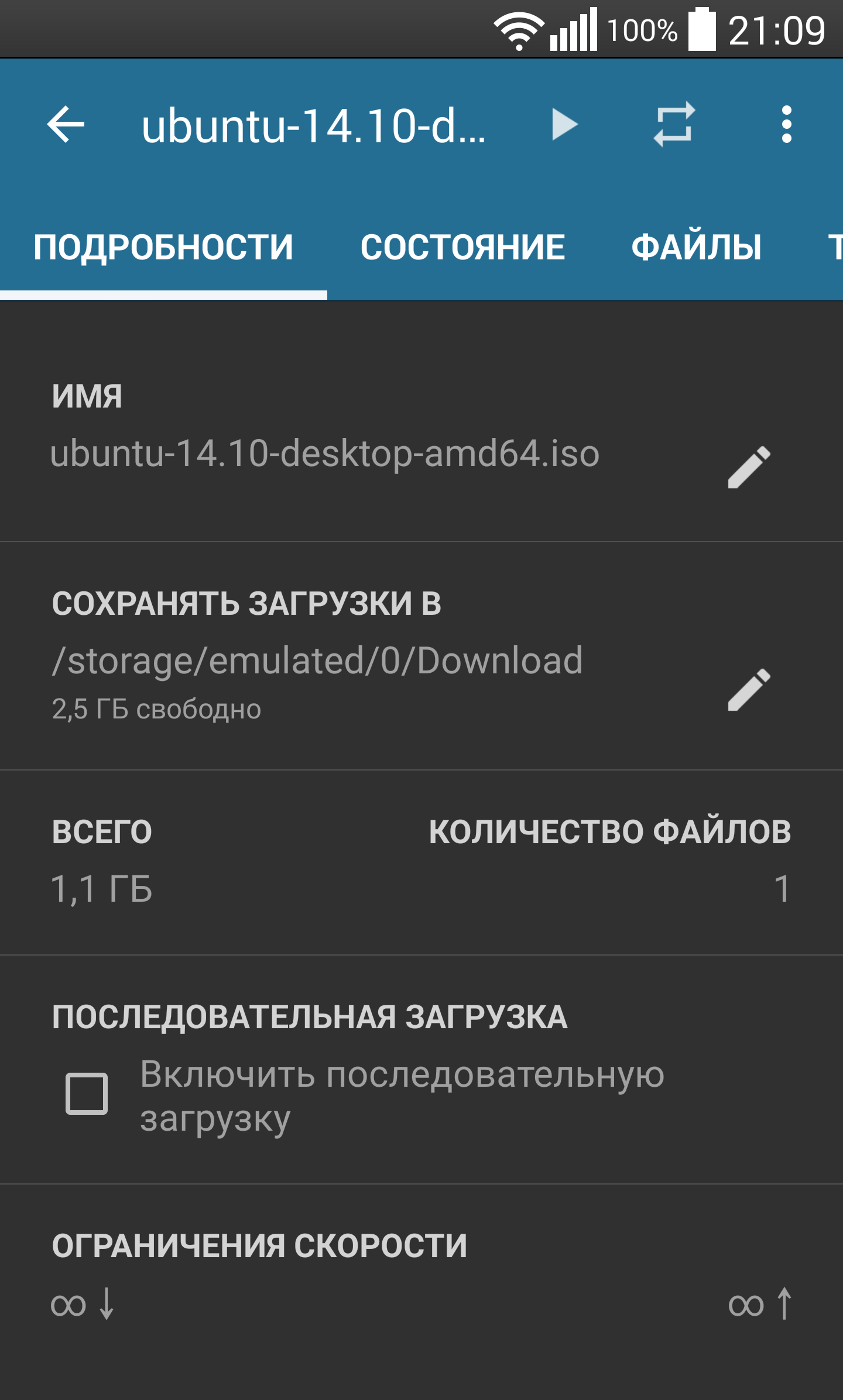Switch to the Файлы tab
Image resolution: width=843 pixels, height=1400 pixels.
697,247
